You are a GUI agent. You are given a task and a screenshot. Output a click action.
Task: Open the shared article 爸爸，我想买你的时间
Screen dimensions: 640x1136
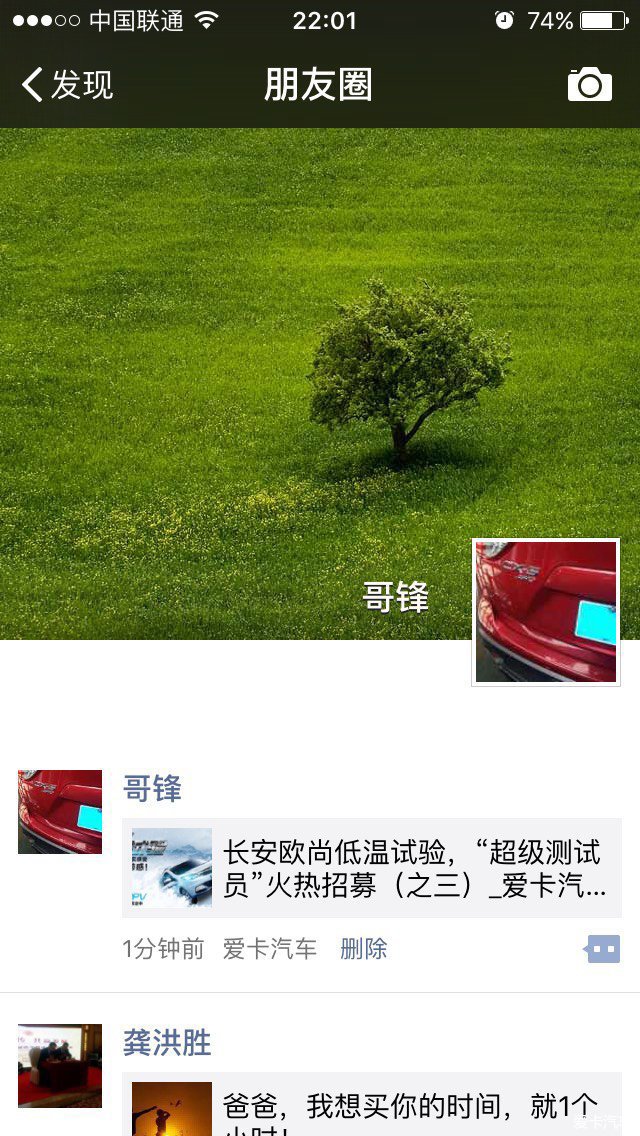(x=372, y=1108)
